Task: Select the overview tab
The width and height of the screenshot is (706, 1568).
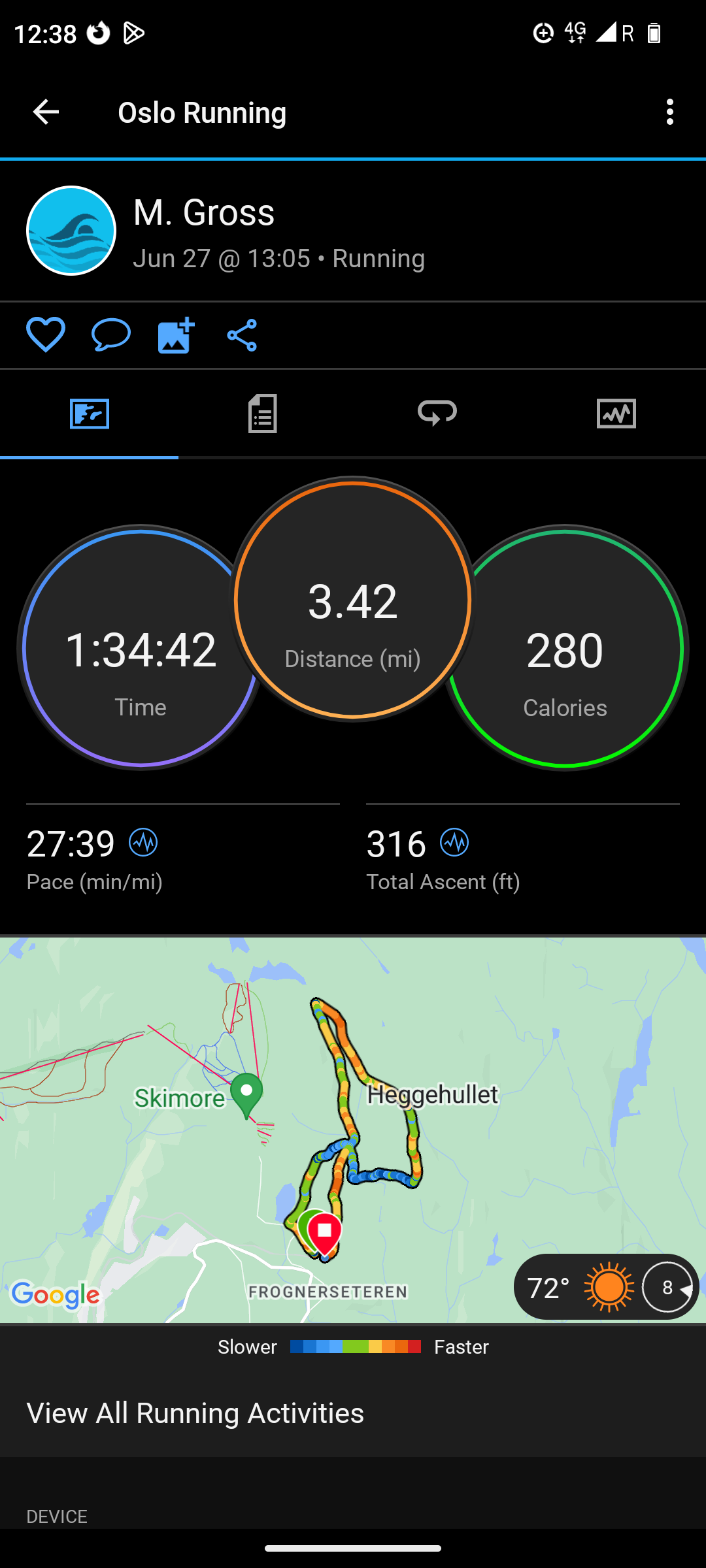Action: 90,414
